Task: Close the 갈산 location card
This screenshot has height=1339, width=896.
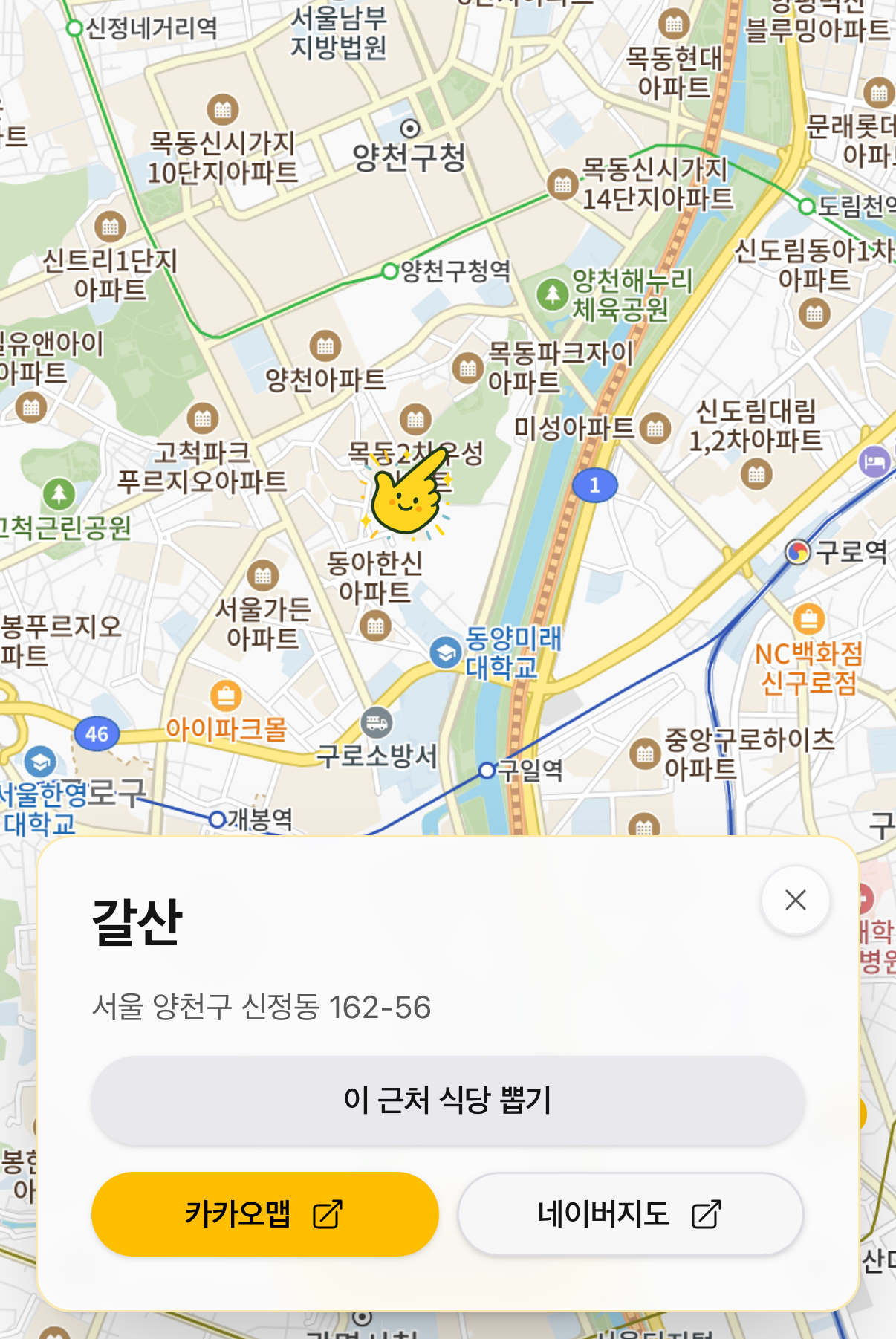Action: point(795,900)
